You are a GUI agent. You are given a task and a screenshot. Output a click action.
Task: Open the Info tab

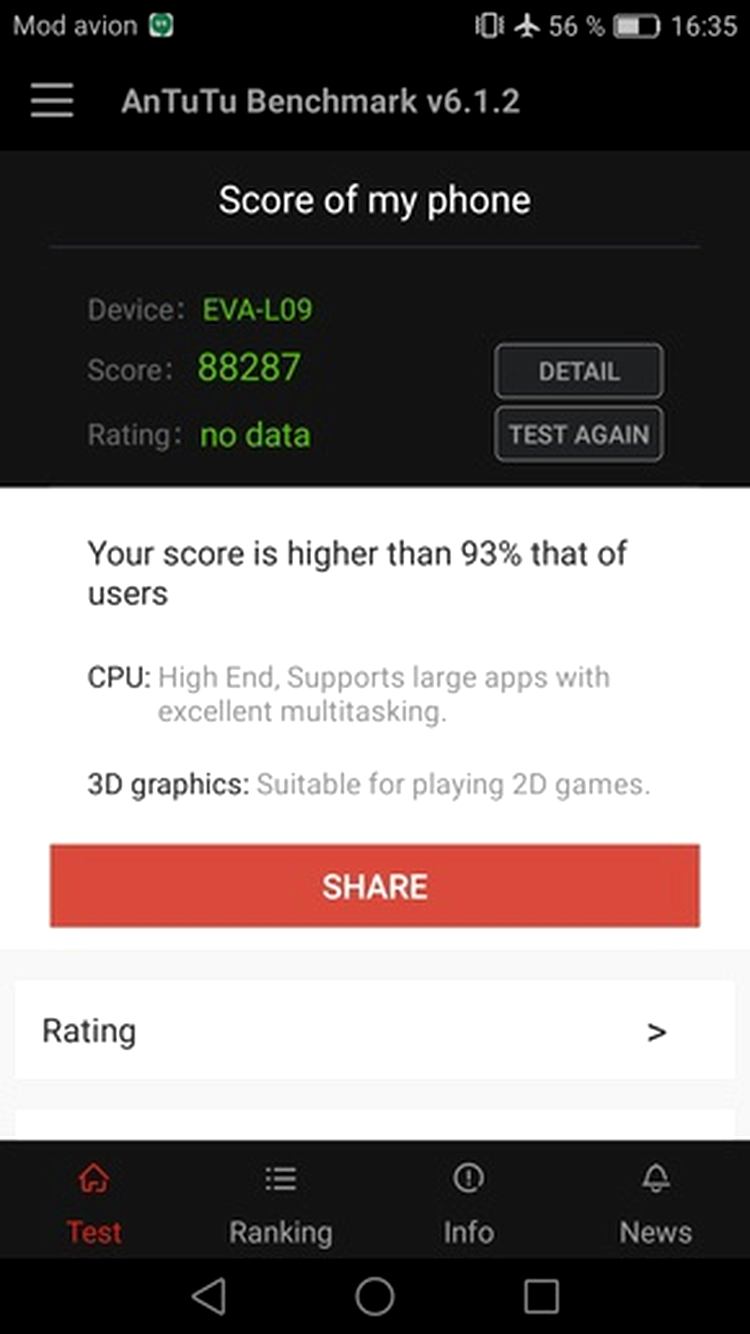(x=468, y=1205)
